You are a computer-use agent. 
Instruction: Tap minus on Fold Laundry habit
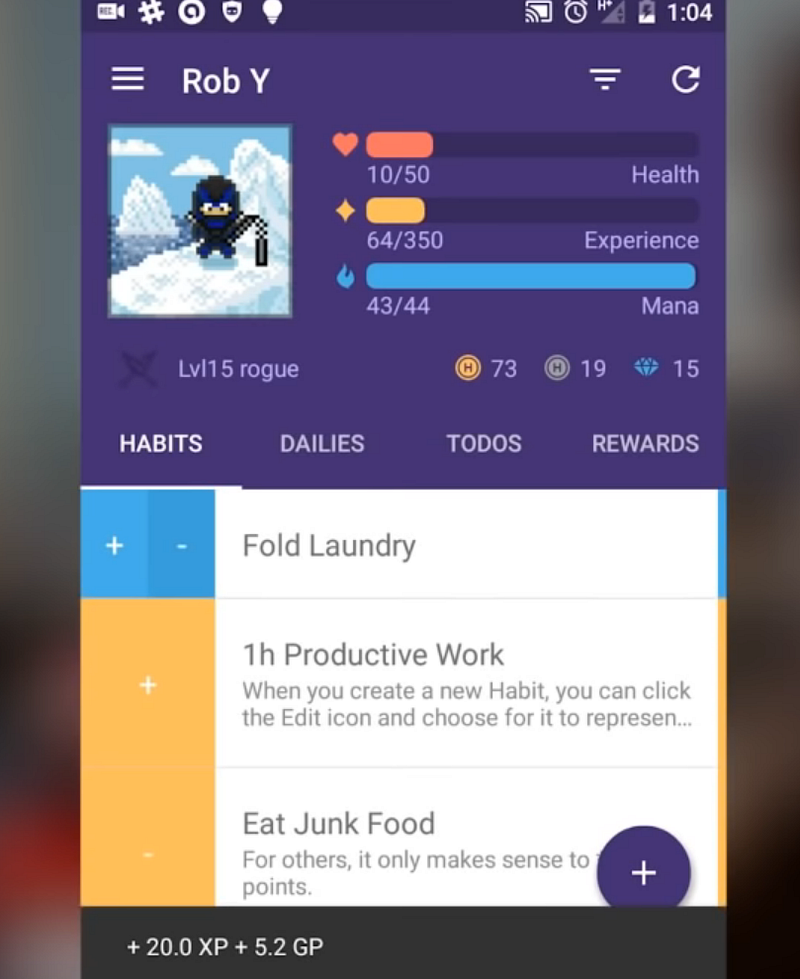point(181,545)
